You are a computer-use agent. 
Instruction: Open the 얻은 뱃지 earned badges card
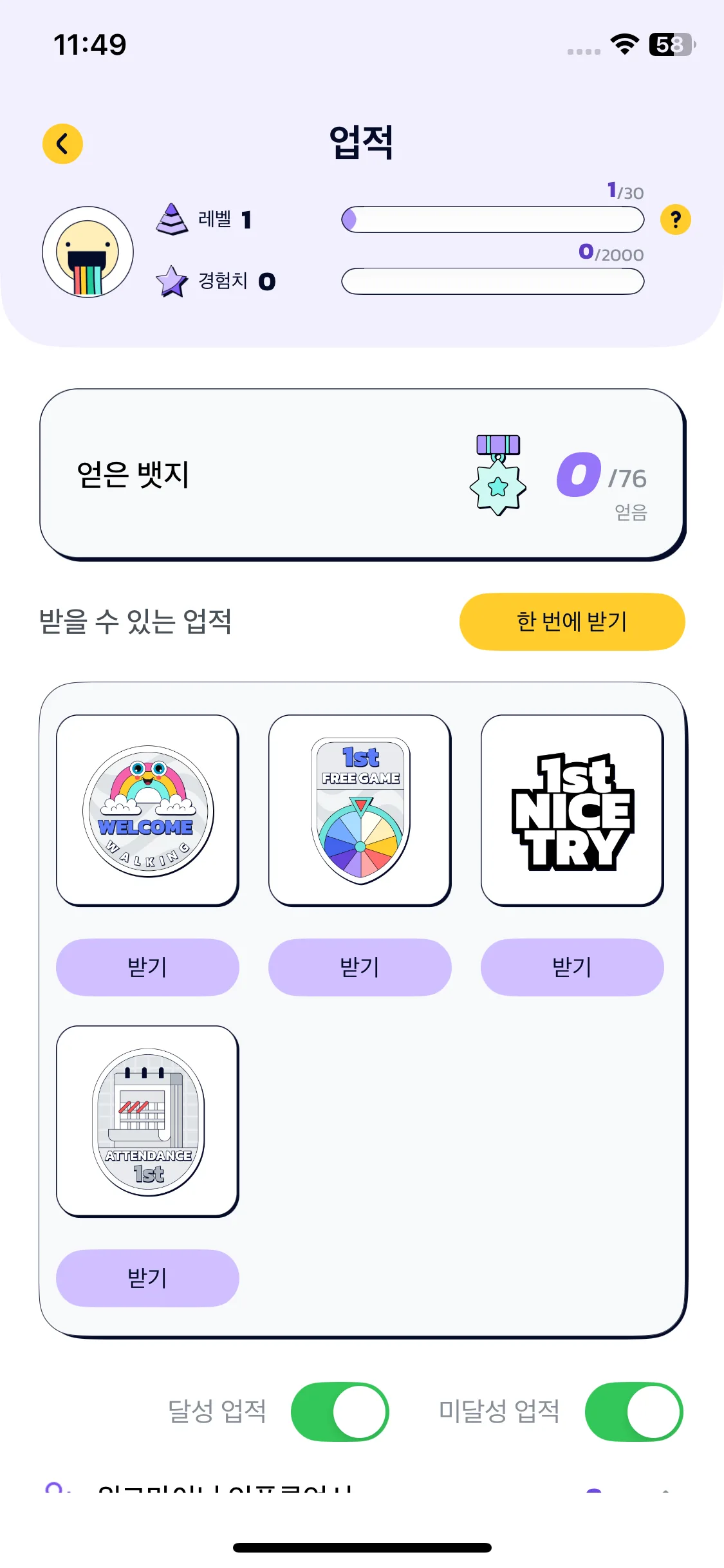tap(362, 474)
